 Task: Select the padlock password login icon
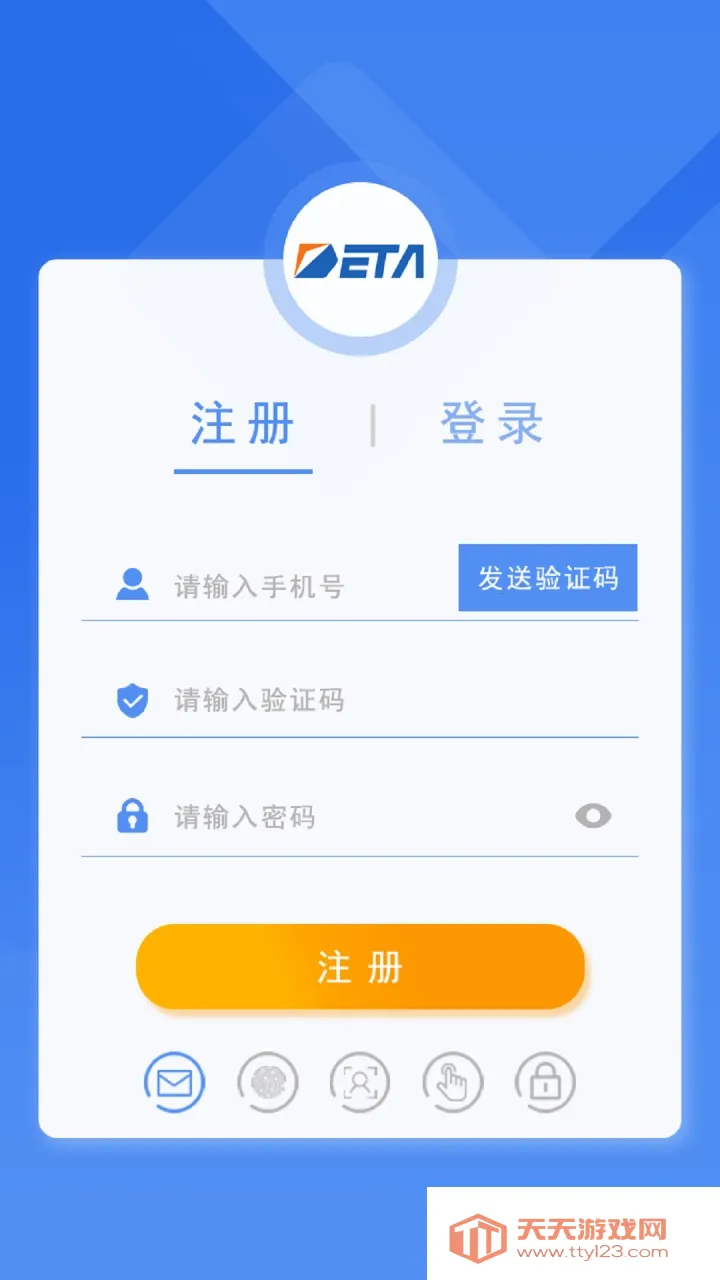coord(545,1081)
